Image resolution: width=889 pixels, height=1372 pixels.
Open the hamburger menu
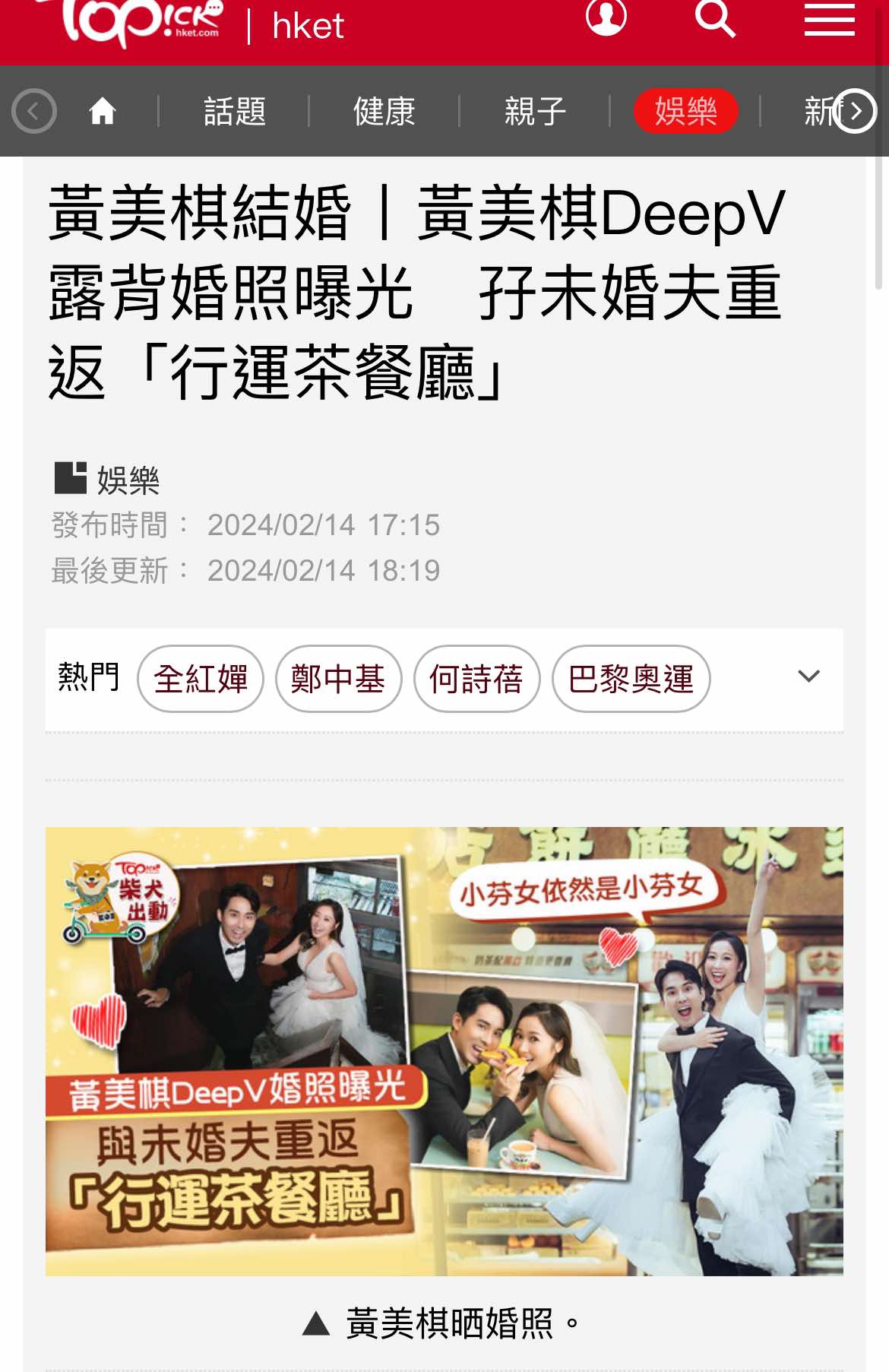(x=829, y=19)
